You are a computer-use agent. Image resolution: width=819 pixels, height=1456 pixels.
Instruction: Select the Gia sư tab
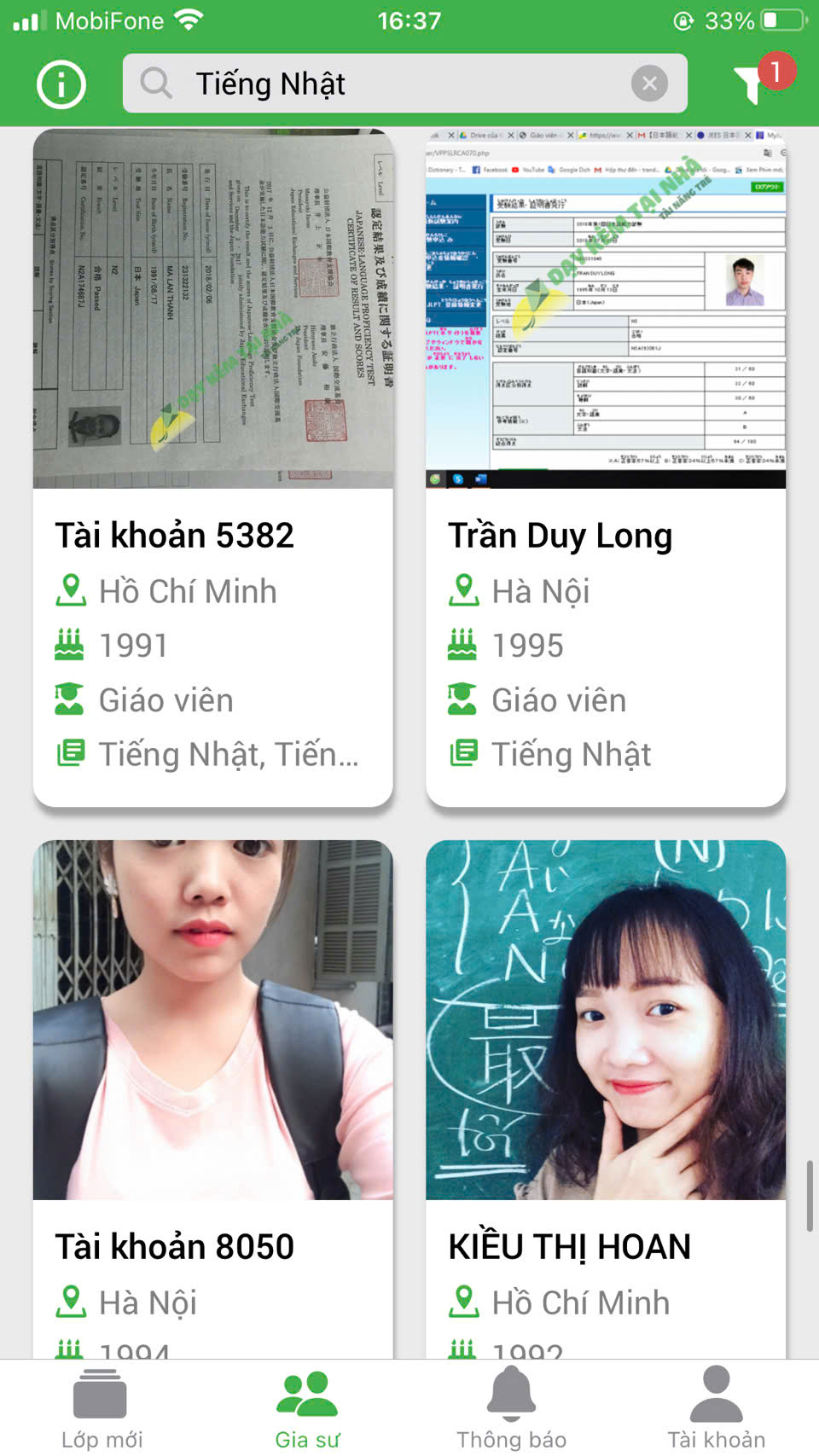(307, 1409)
